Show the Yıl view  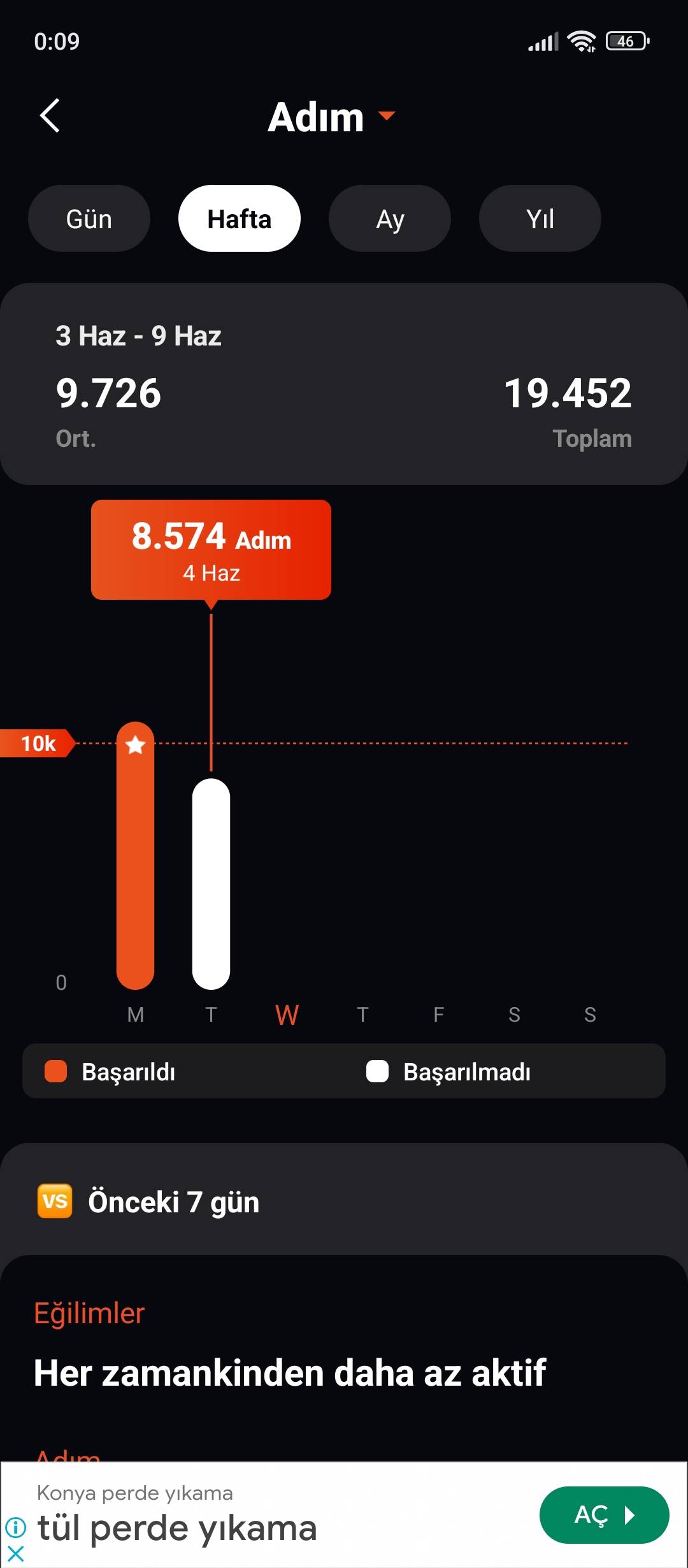coord(540,219)
